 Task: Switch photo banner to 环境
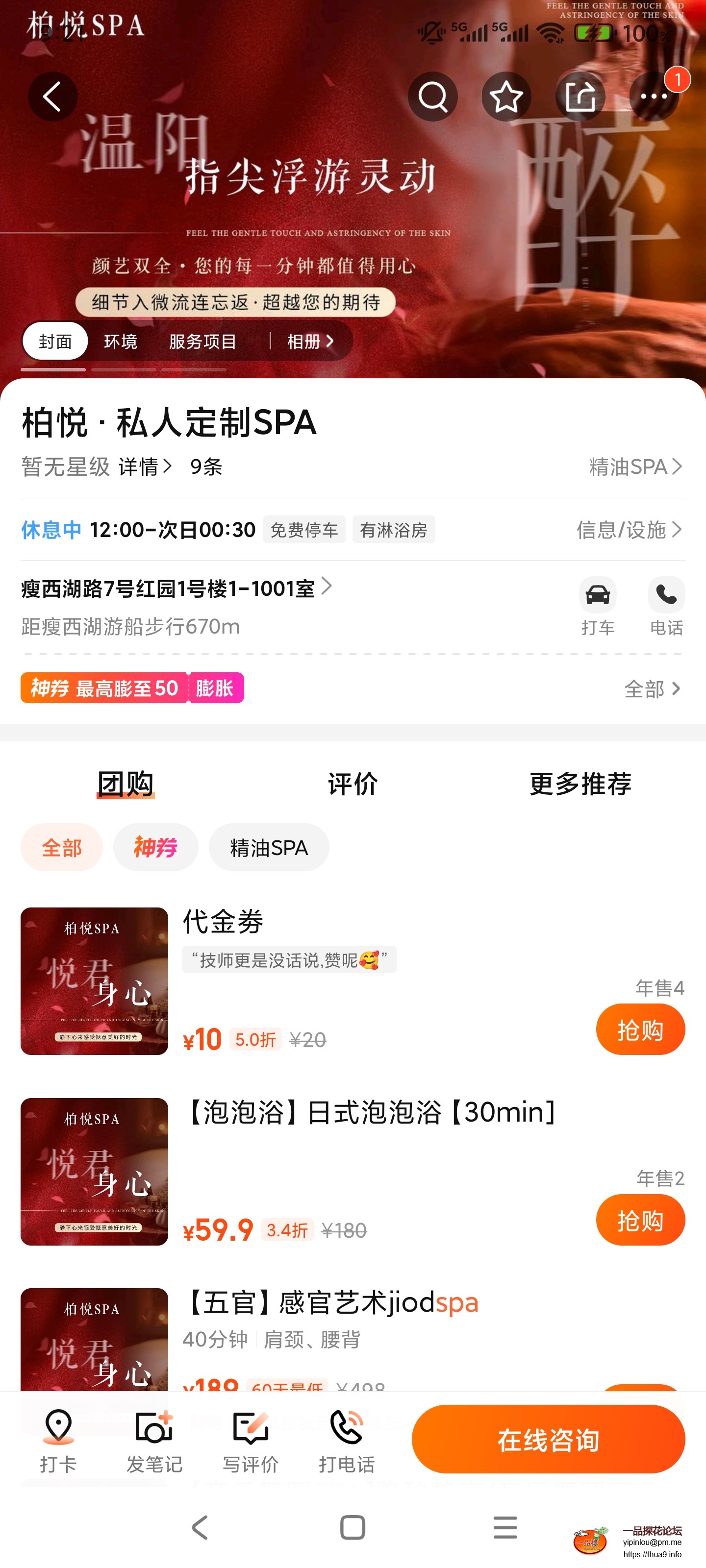(x=120, y=342)
